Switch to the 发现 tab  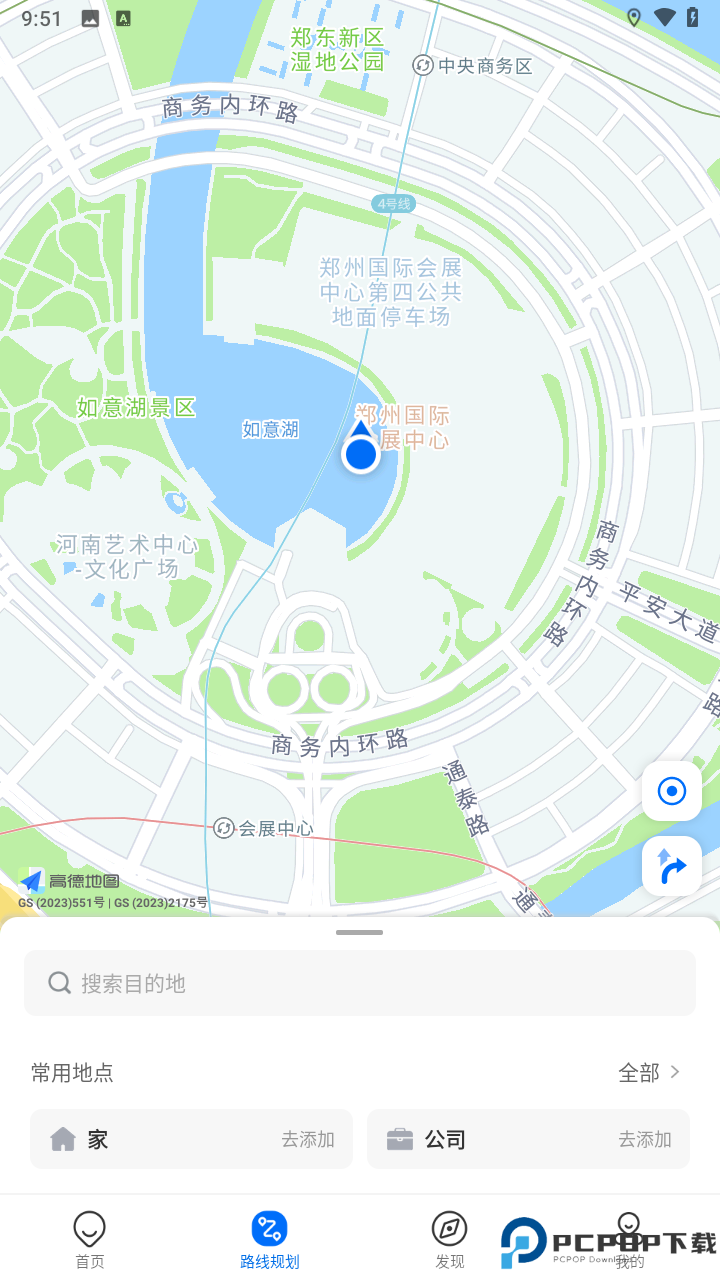coord(450,1240)
